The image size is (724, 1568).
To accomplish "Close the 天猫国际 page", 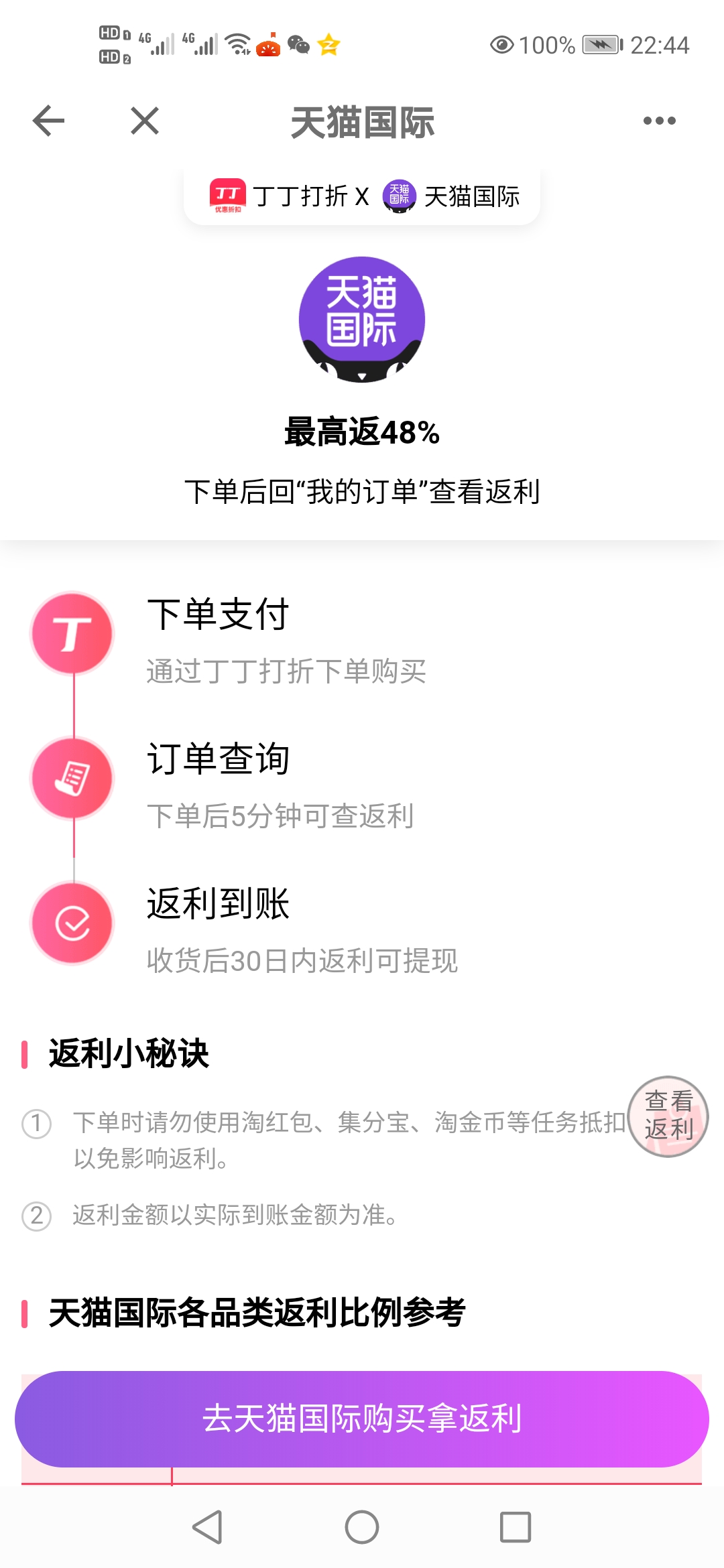I will tap(145, 121).
